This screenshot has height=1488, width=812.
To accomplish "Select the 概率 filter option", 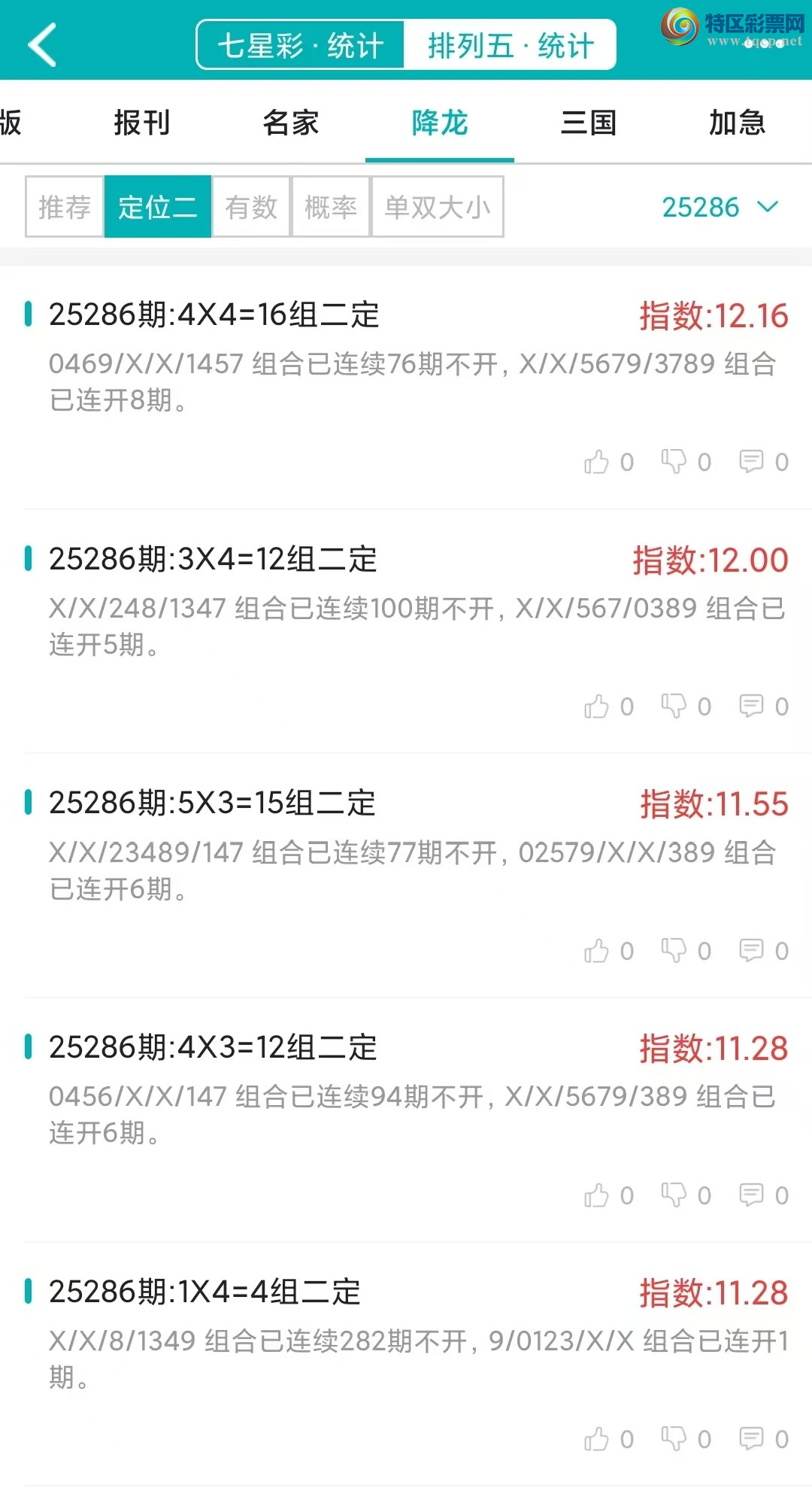I will click(331, 206).
